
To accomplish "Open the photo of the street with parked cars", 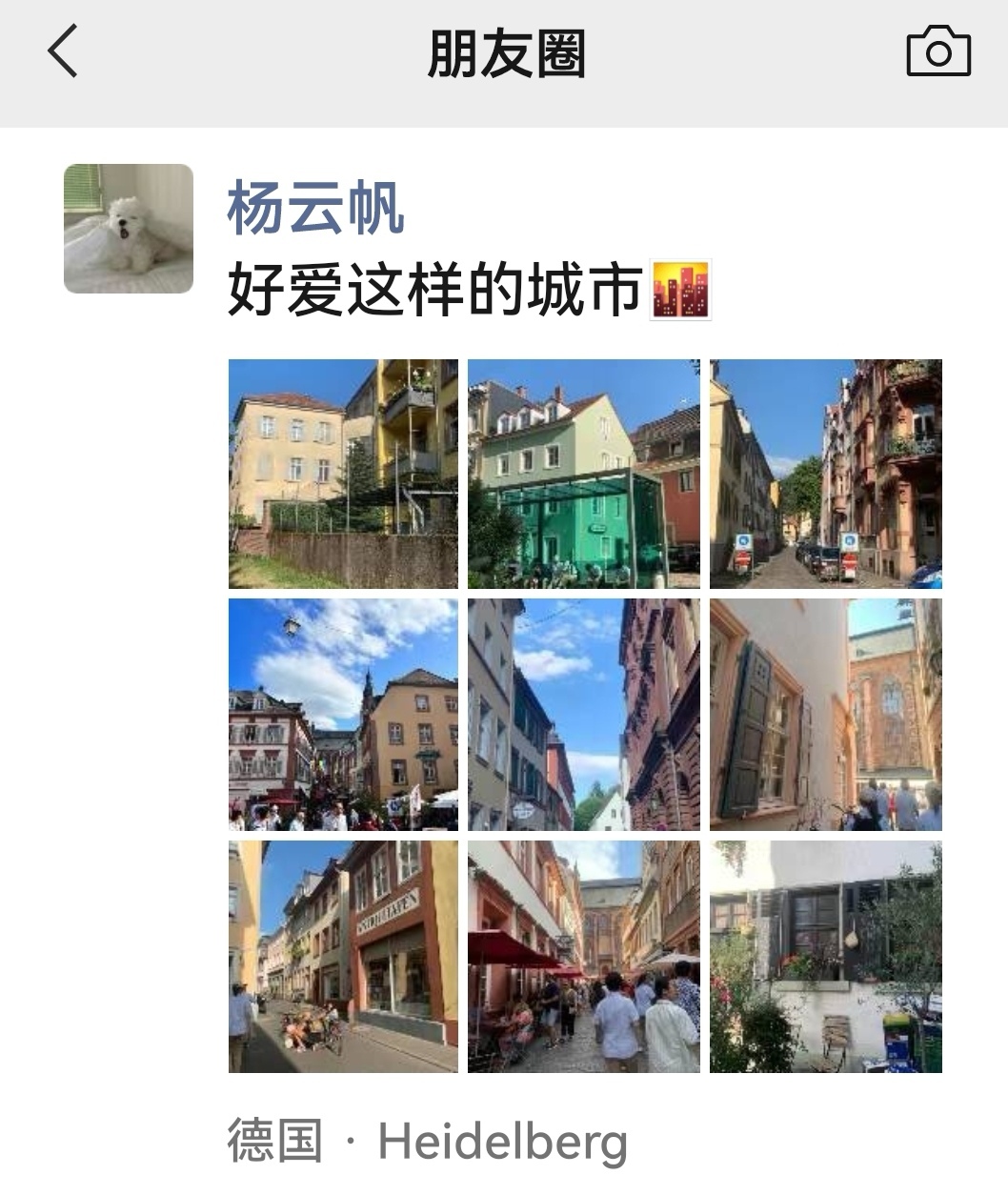I will 825,474.
